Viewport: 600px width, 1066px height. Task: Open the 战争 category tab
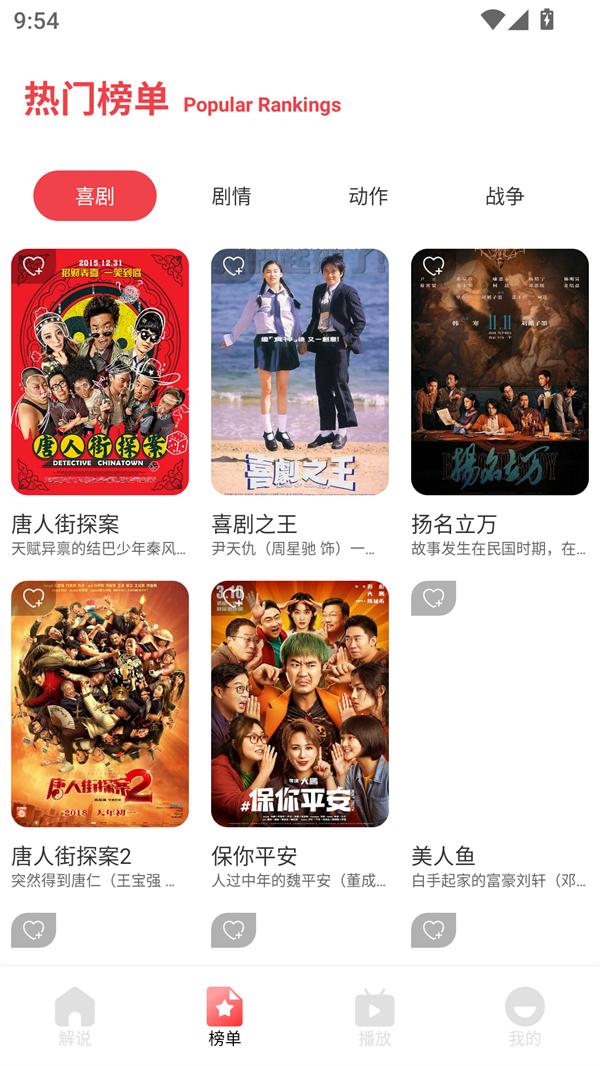click(x=505, y=196)
